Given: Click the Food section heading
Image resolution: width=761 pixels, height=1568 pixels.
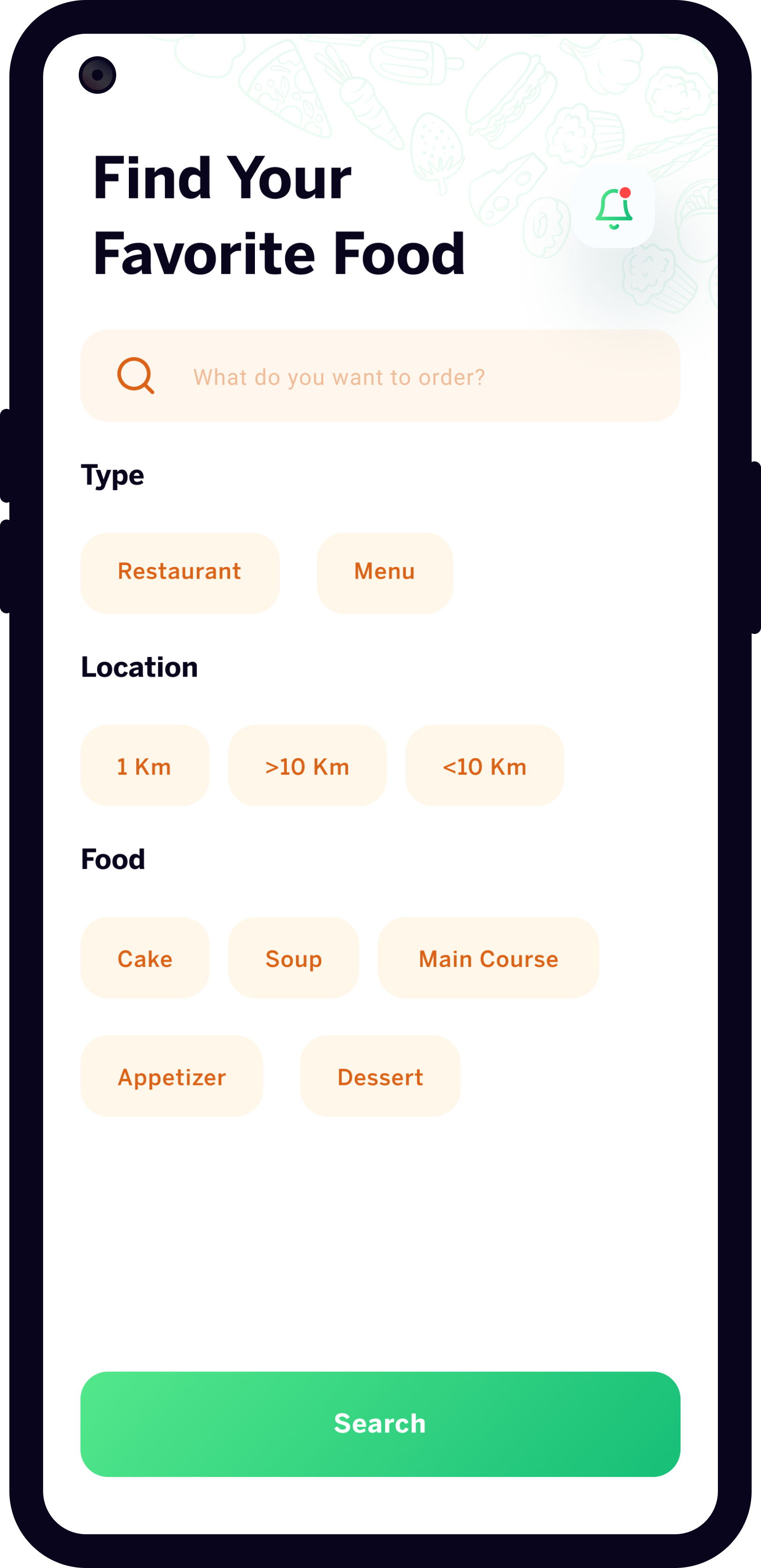Looking at the screenshot, I should click(x=112, y=859).
